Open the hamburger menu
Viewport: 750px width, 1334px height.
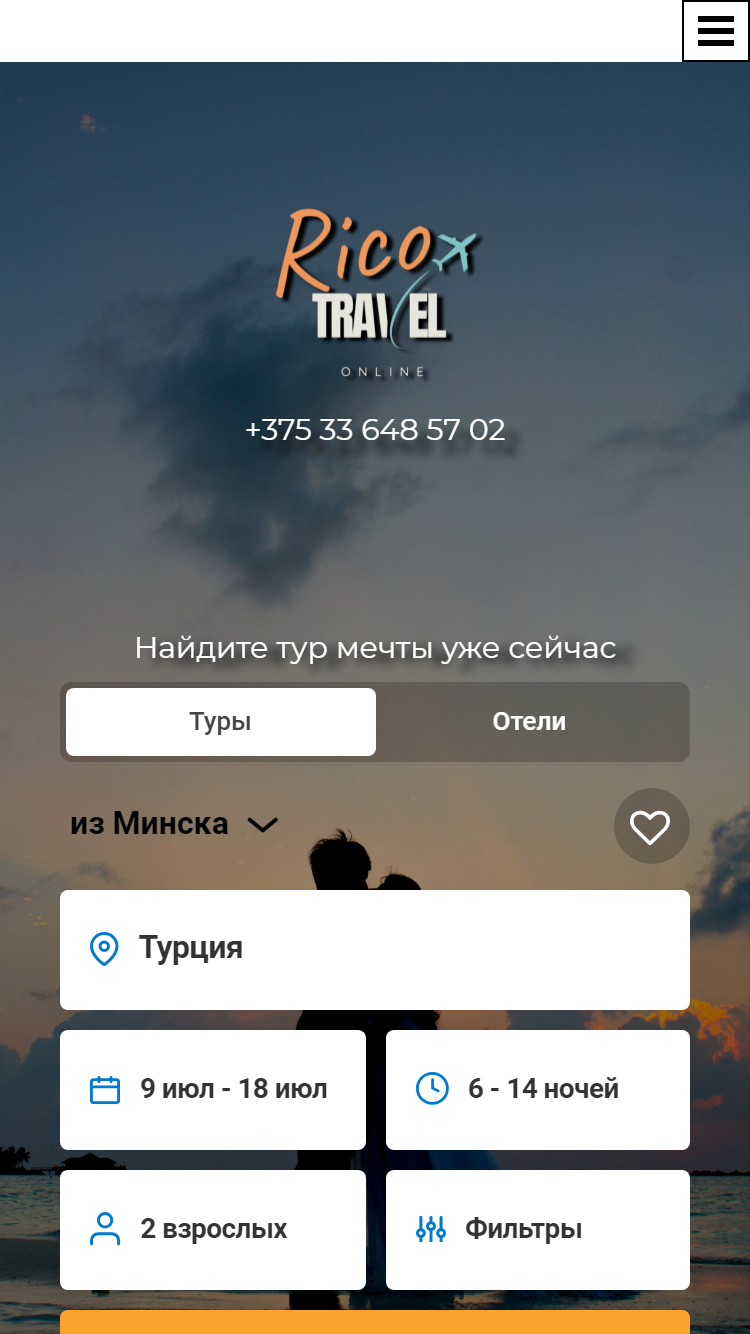click(x=716, y=31)
